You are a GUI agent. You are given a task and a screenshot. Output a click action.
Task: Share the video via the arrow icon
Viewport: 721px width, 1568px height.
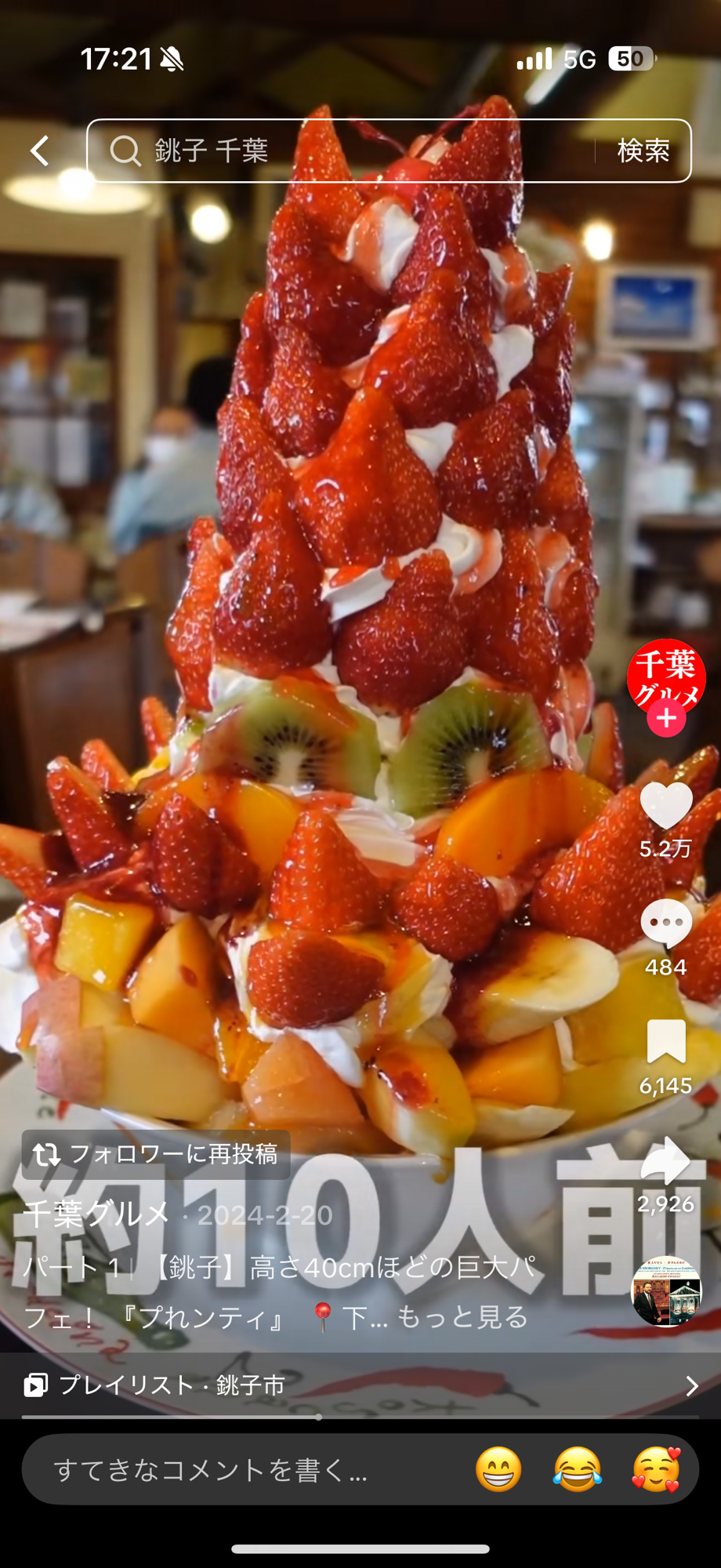(666, 1162)
